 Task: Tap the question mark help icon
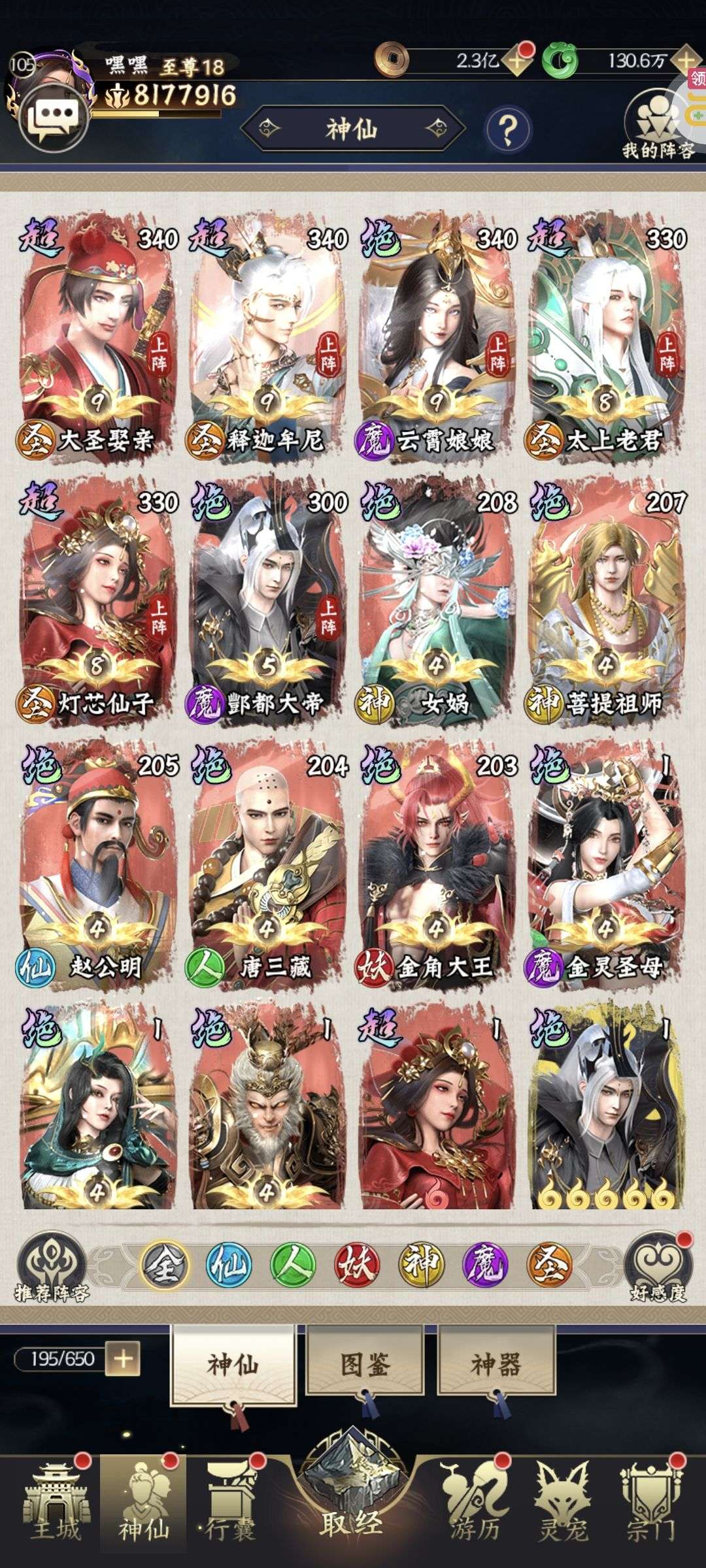pos(508,129)
